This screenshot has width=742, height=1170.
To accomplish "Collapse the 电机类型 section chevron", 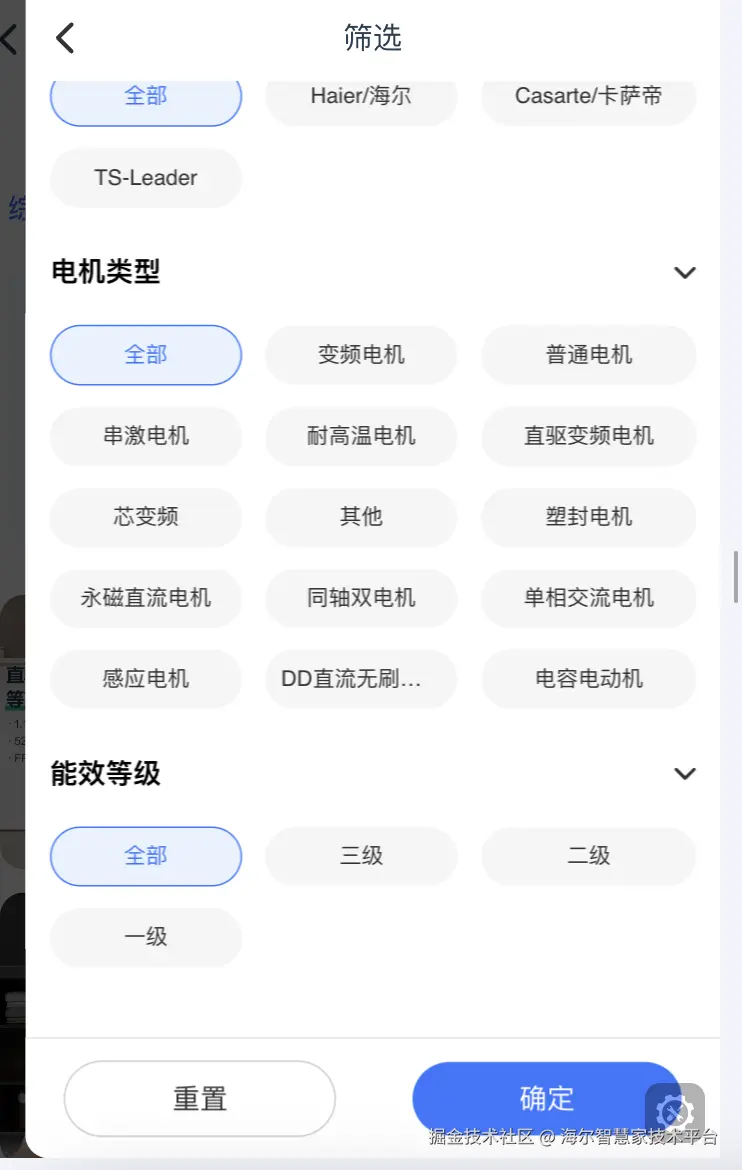I will [x=685, y=272].
